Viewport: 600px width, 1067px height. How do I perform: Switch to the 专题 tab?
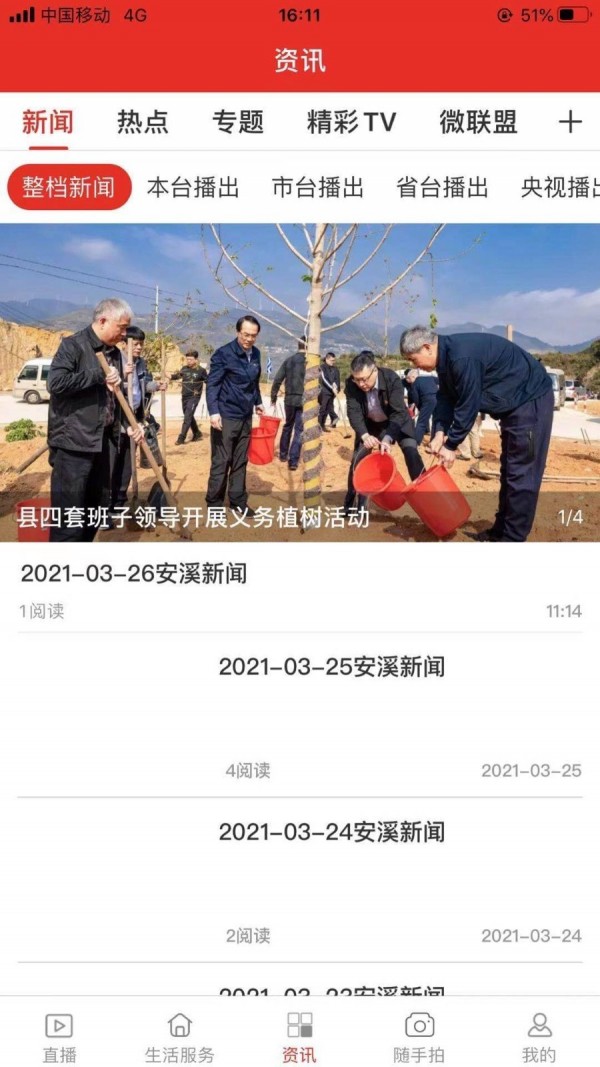point(238,122)
